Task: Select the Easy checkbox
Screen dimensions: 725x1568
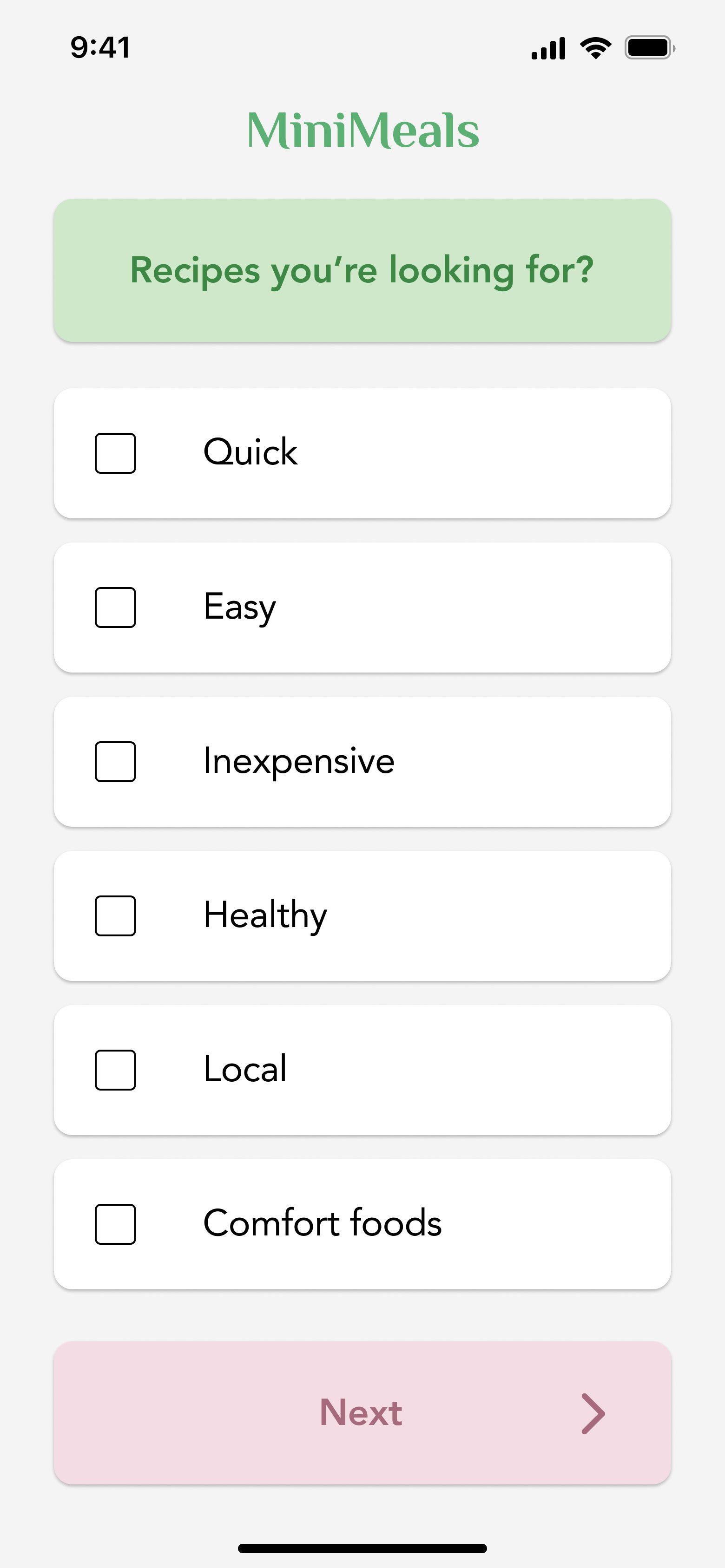Action: coord(115,607)
